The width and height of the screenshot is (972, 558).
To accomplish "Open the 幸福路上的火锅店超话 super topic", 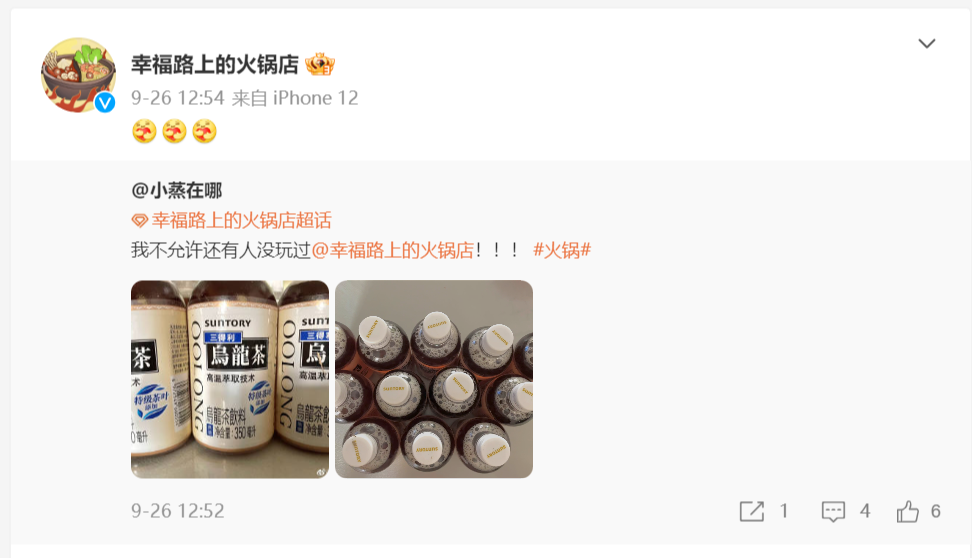I will (240, 220).
